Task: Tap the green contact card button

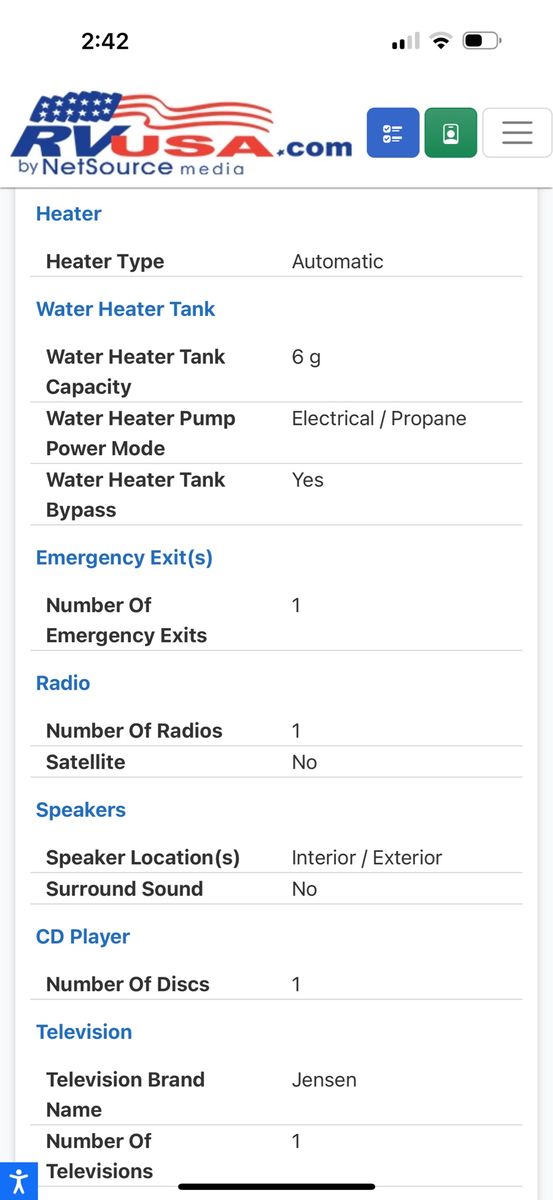Action: click(x=450, y=133)
